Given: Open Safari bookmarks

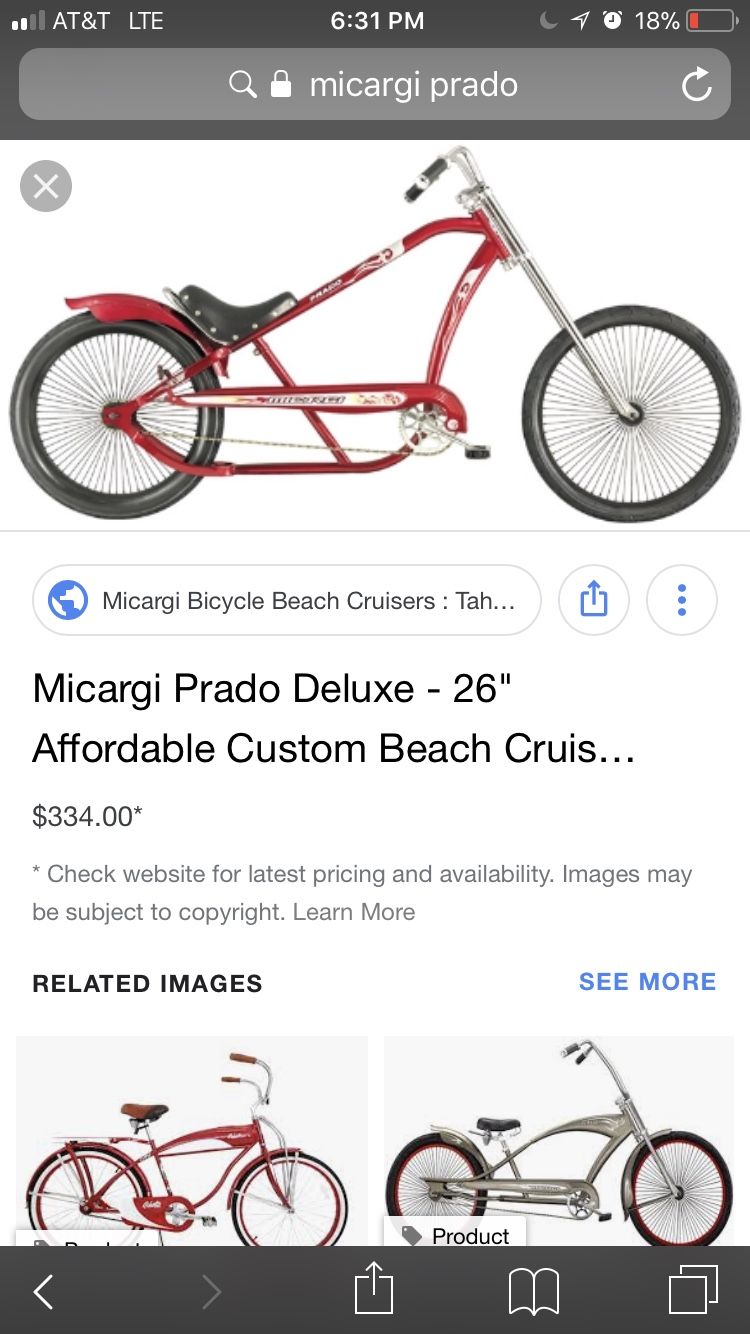Looking at the screenshot, I should 534,1292.
